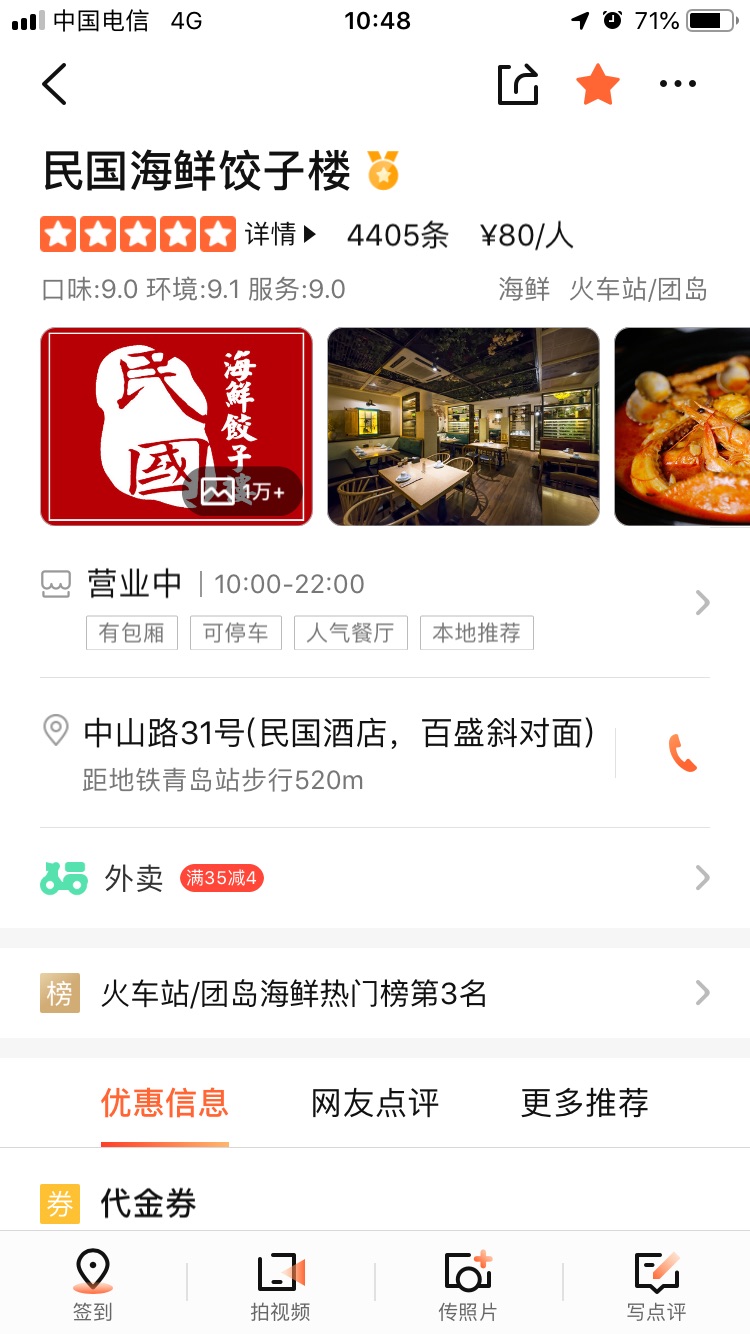The width and height of the screenshot is (750, 1334).
Task: View the dining room interior photo
Action: (x=463, y=426)
